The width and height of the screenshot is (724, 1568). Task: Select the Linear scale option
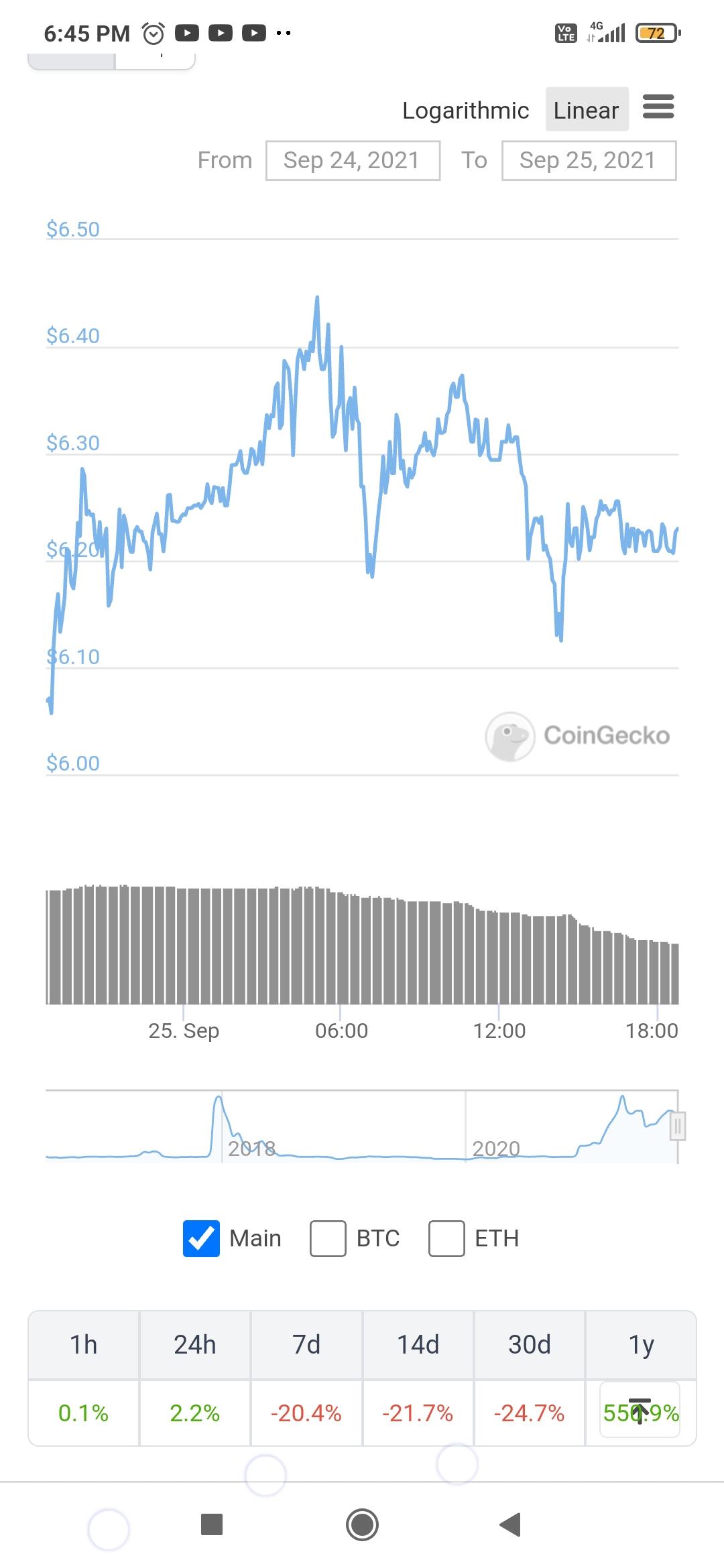pyautogui.click(x=587, y=109)
